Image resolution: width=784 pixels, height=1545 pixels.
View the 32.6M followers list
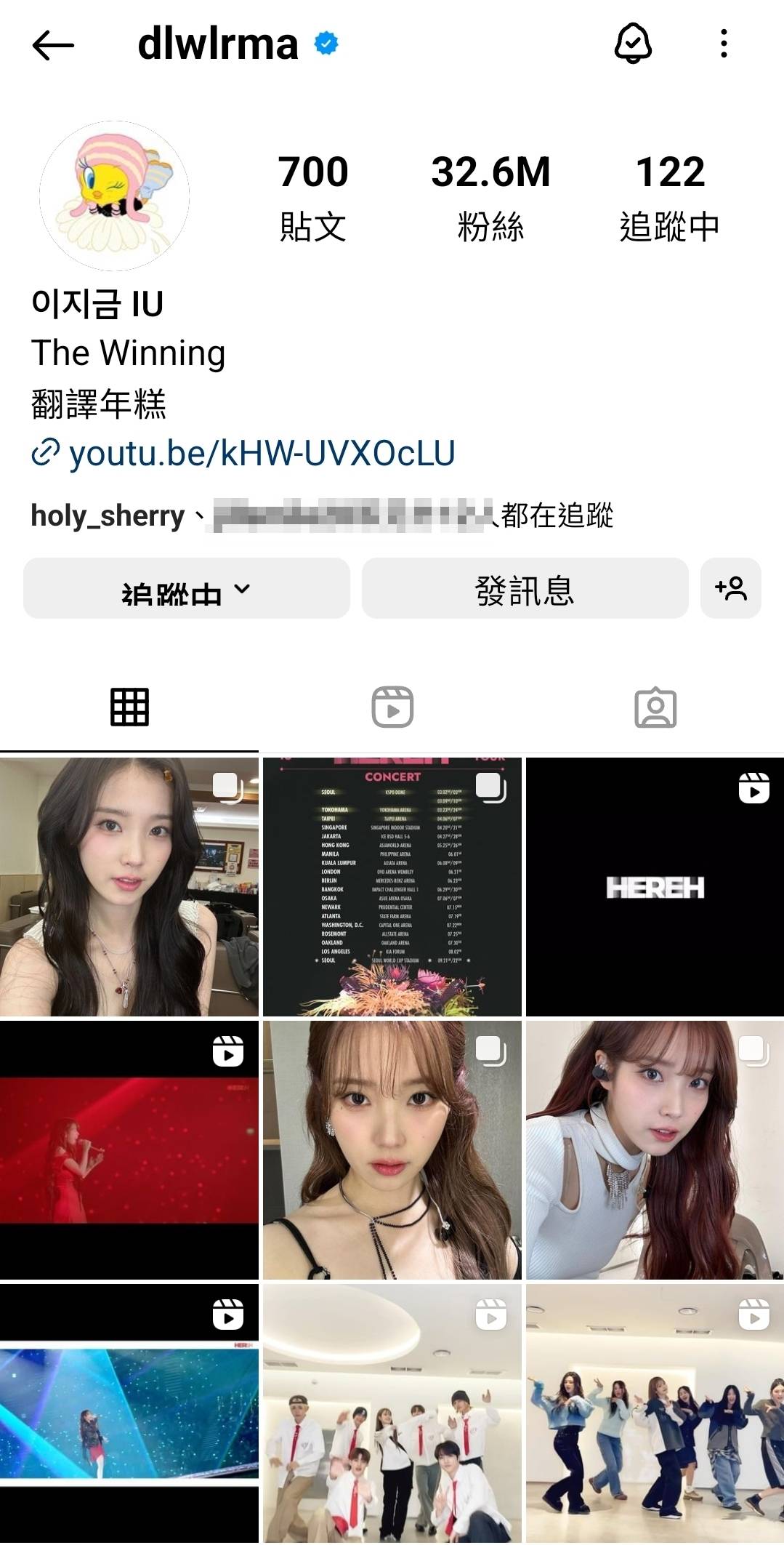click(x=490, y=196)
